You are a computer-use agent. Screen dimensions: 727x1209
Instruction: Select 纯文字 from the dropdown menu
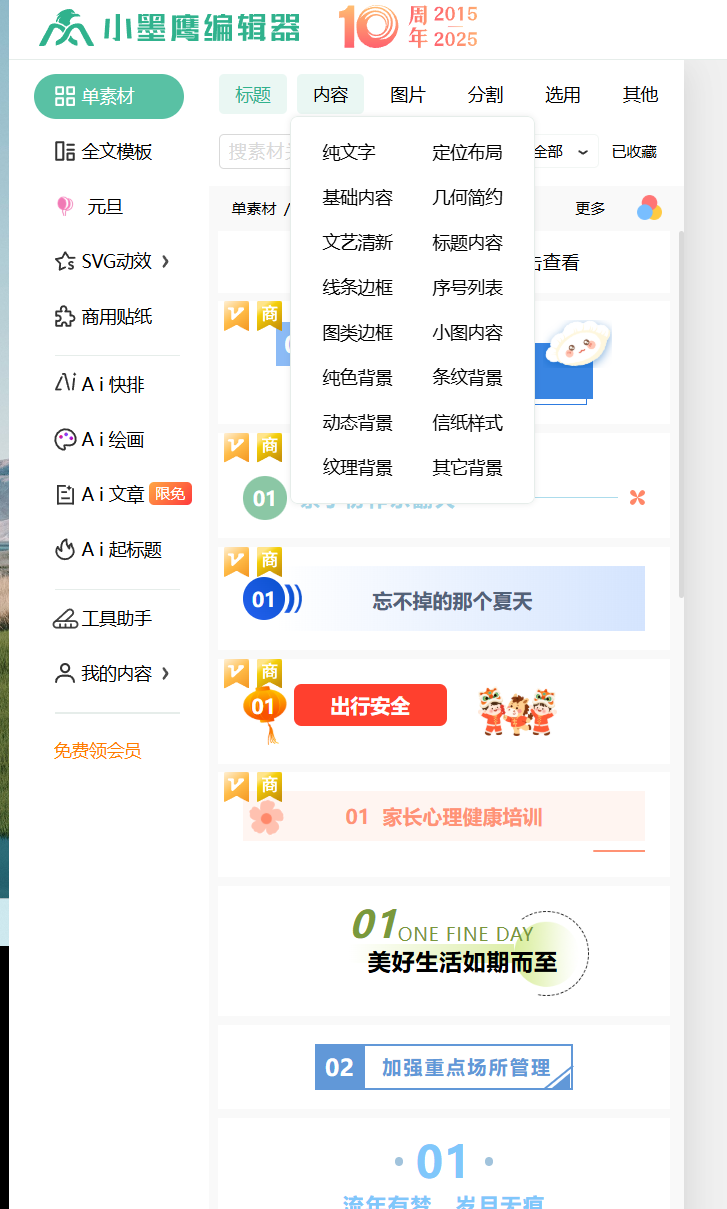[x=349, y=153]
